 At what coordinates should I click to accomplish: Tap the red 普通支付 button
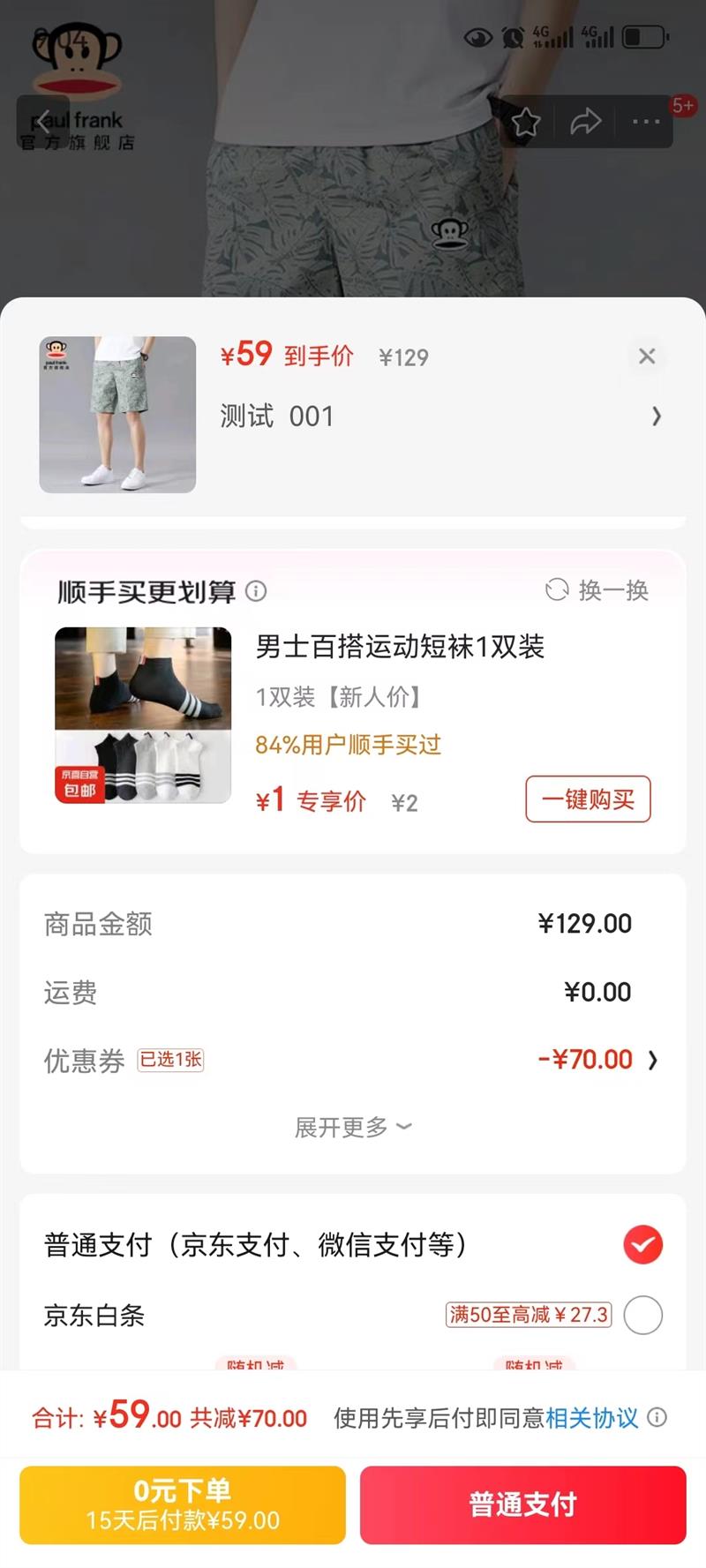[522, 1504]
